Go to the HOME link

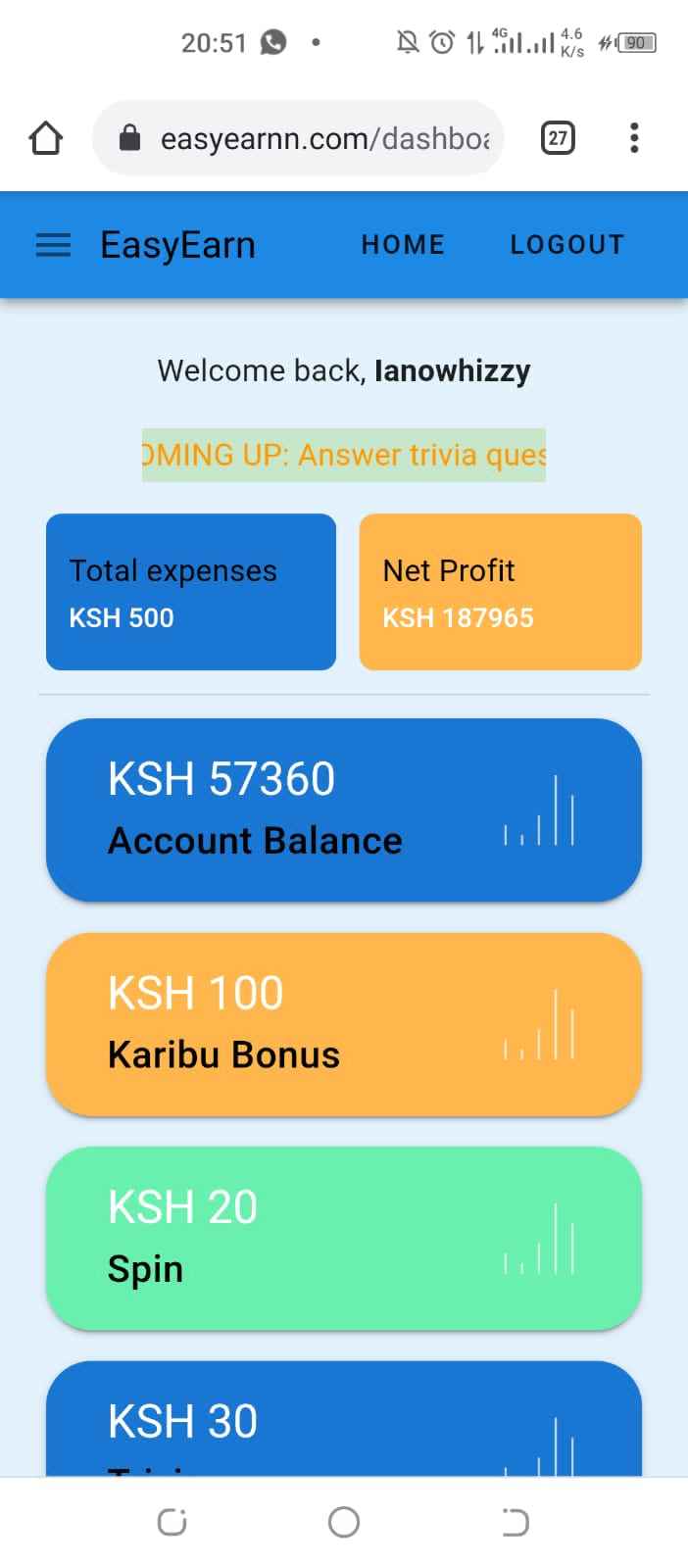403,245
